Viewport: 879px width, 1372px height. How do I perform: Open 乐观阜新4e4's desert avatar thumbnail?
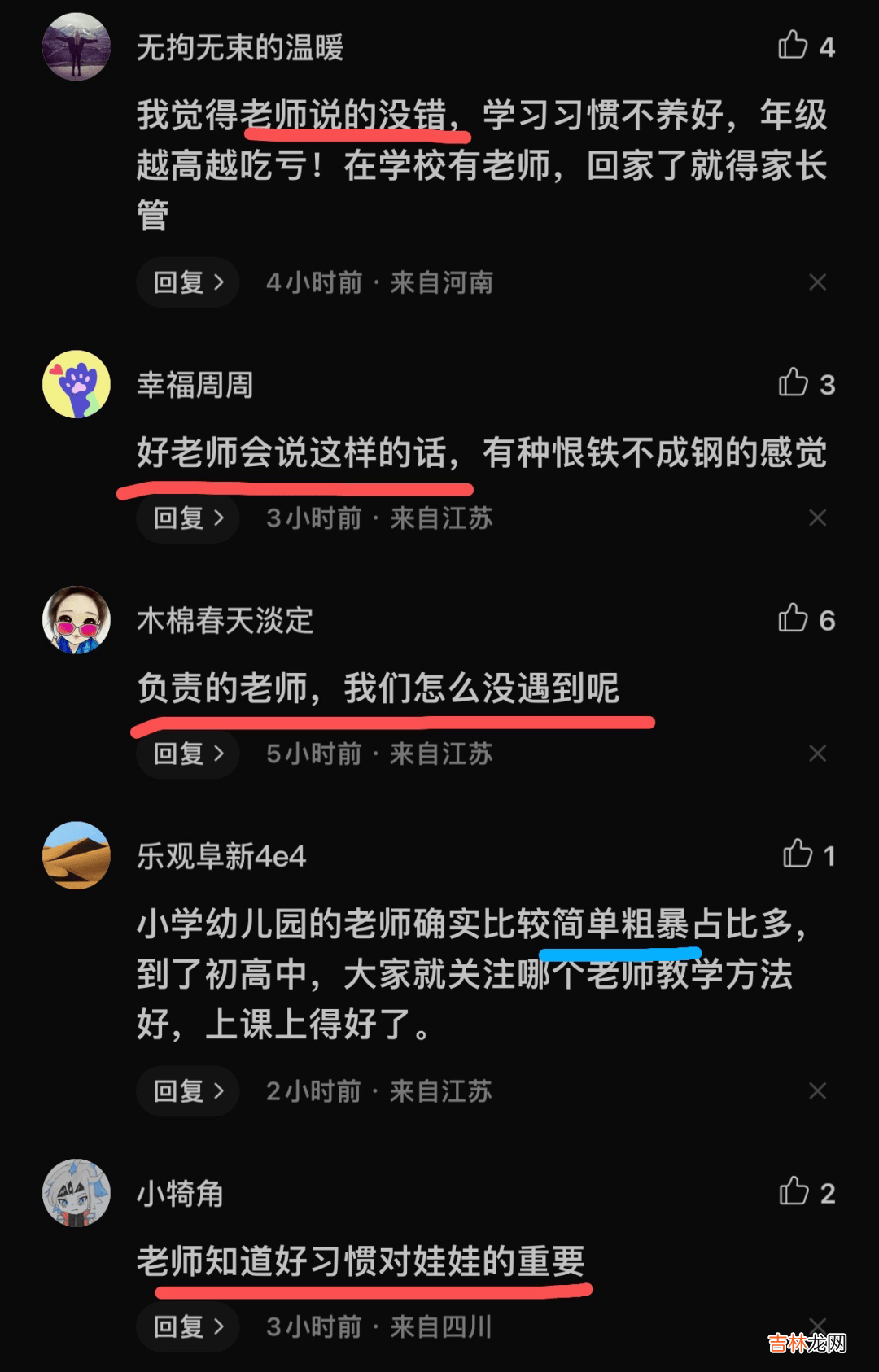[77, 855]
